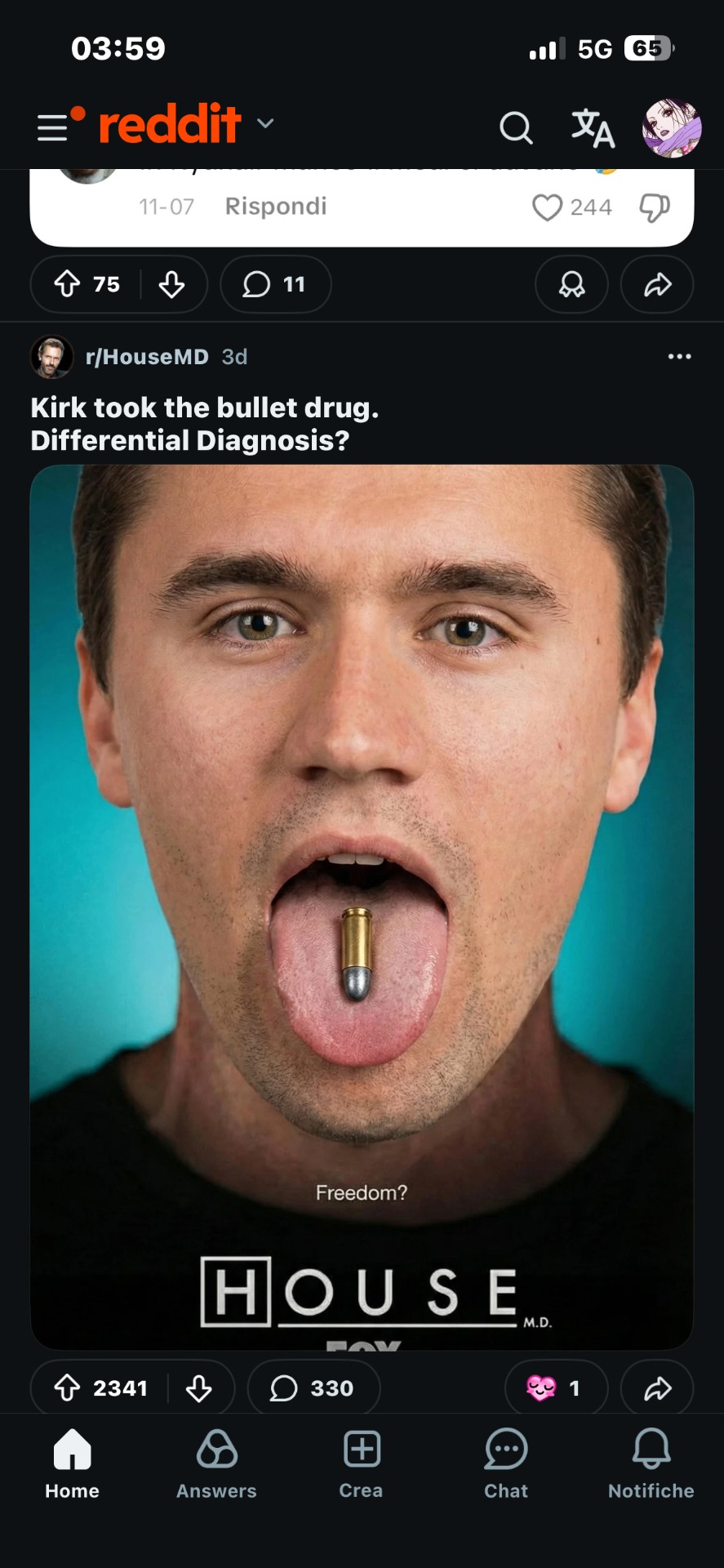The image size is (724, 1568).
Task: Open overflow menu on r/HouseMD post
Action: [x=679, y=357]
